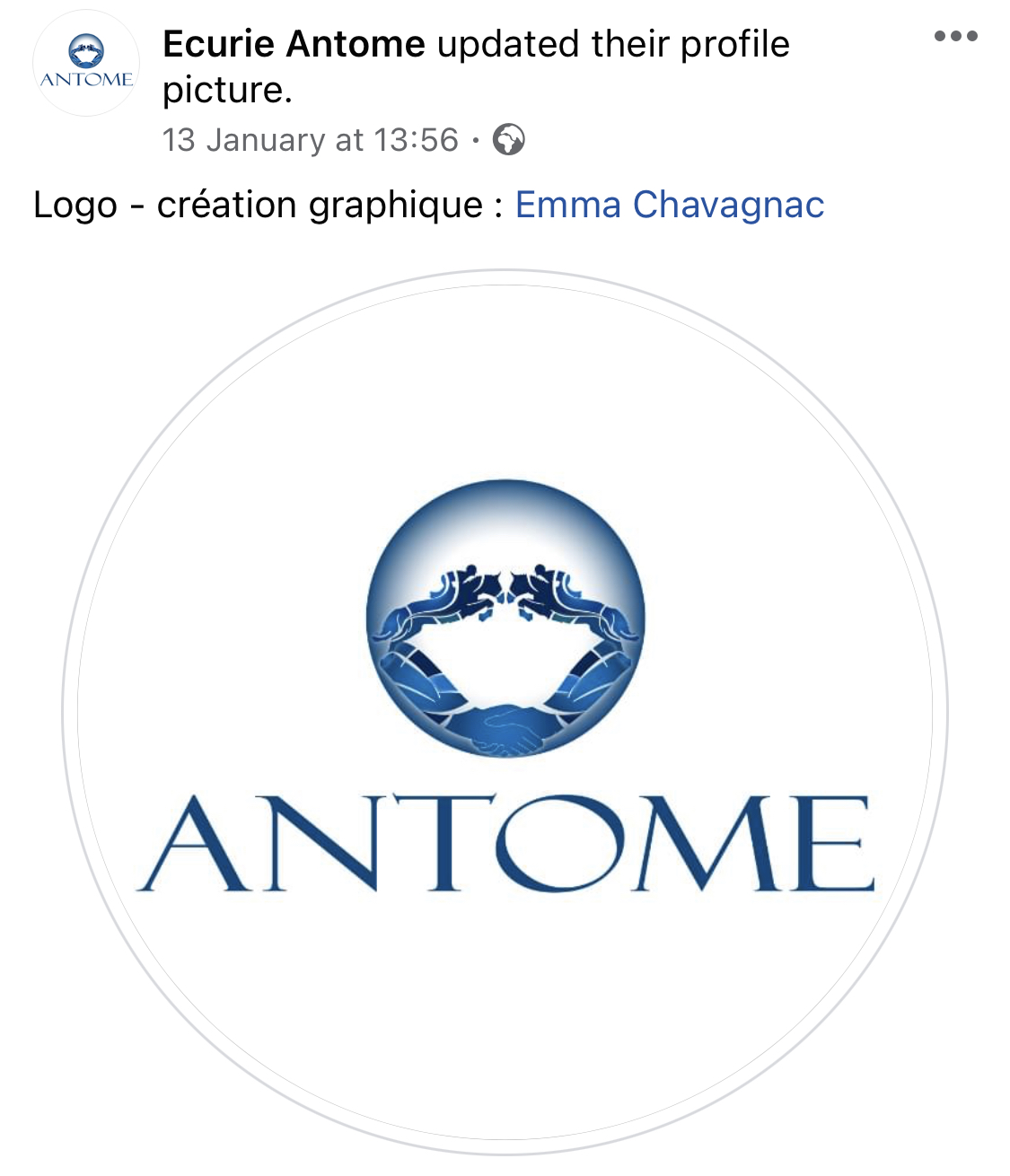1010x1176 pixels.
Task: Open the post options three-dot menu
Action: click(955, 37)
